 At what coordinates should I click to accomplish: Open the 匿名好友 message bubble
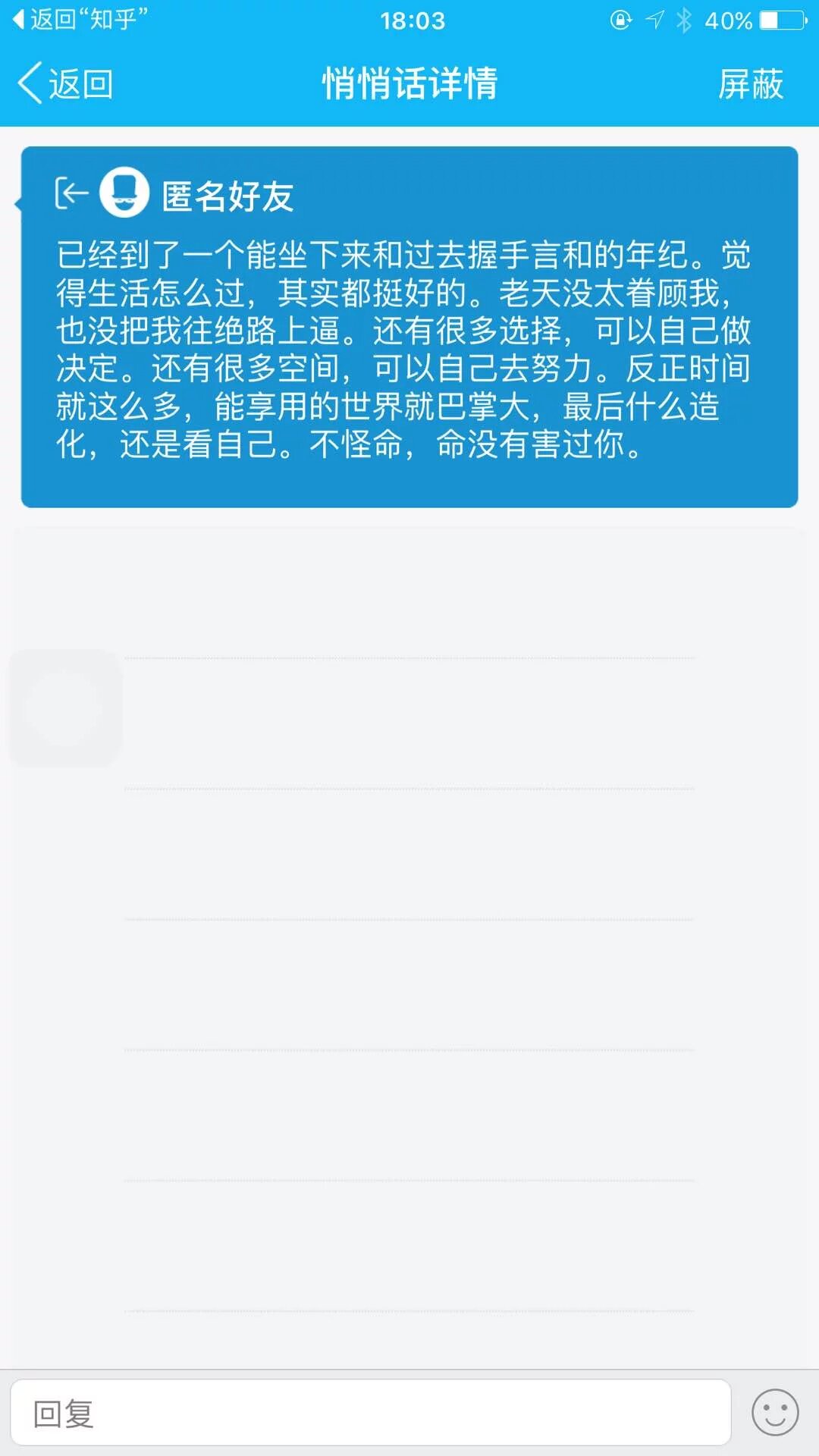(x=409, y=328)
